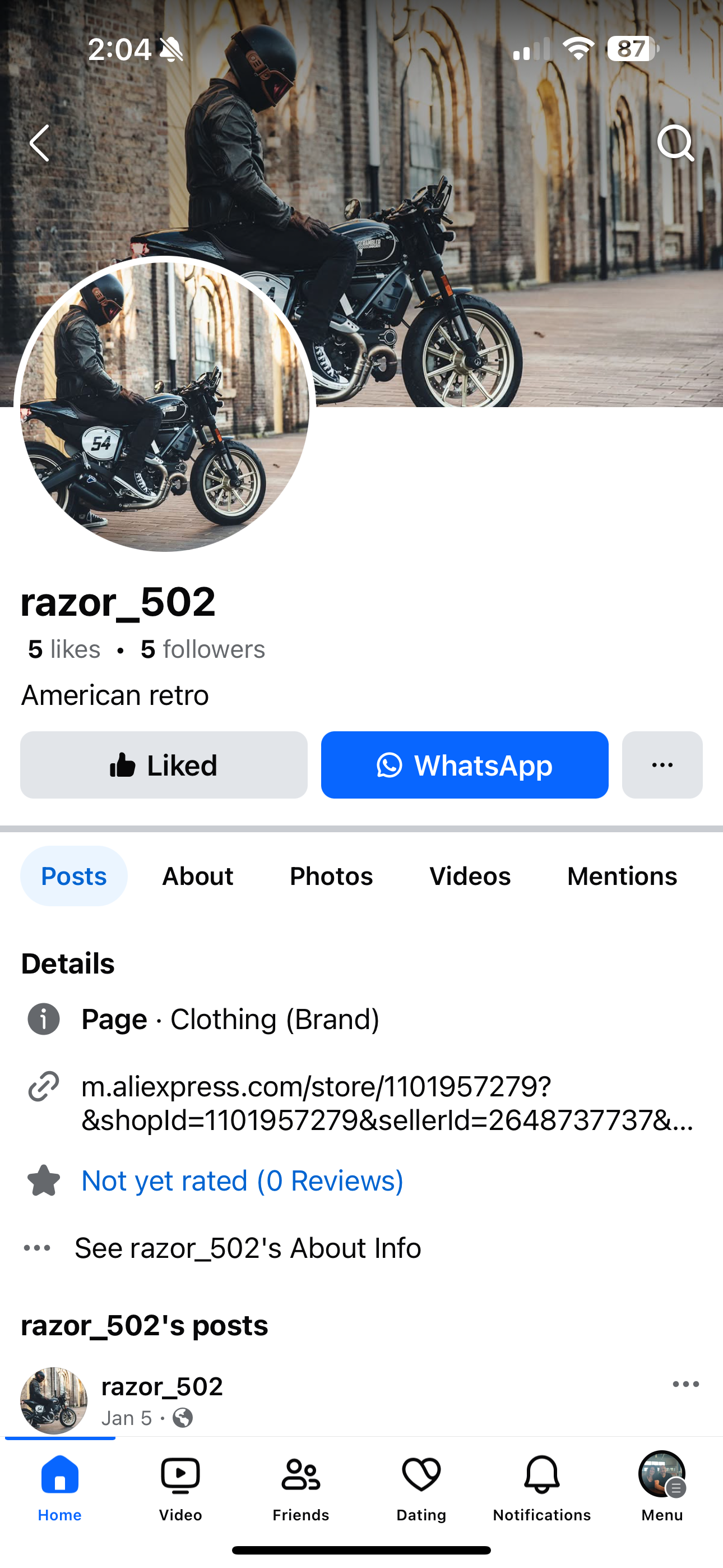
Task: Open Not yet rated reviews link
Action: (x=242, y=1180)
